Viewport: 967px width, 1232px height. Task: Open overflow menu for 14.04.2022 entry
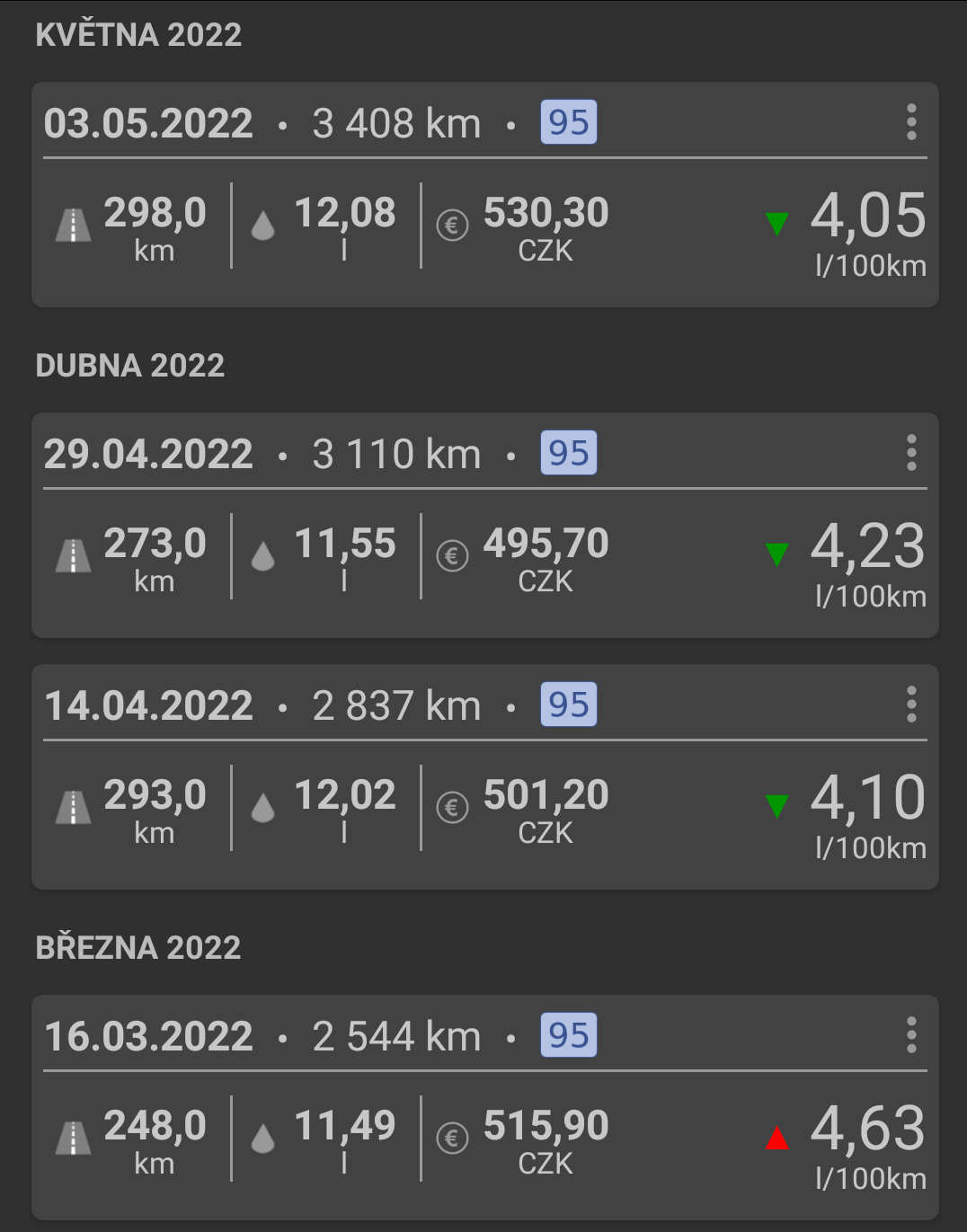click(x=910, y=705)
